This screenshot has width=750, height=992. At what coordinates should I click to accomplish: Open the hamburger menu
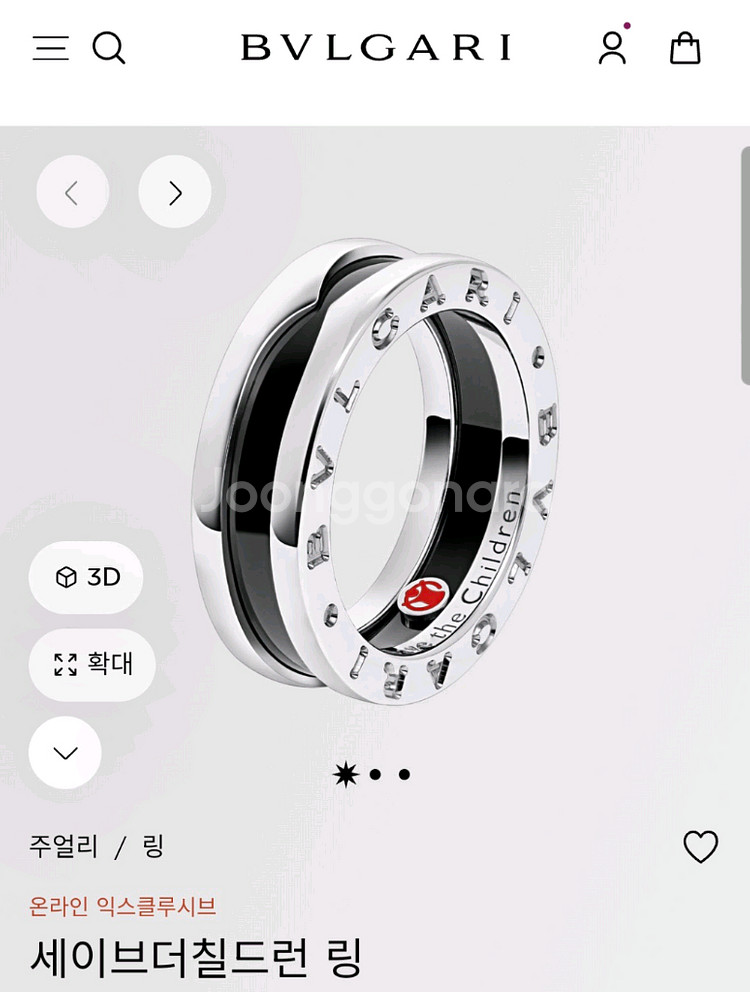(x=51, y=48)
